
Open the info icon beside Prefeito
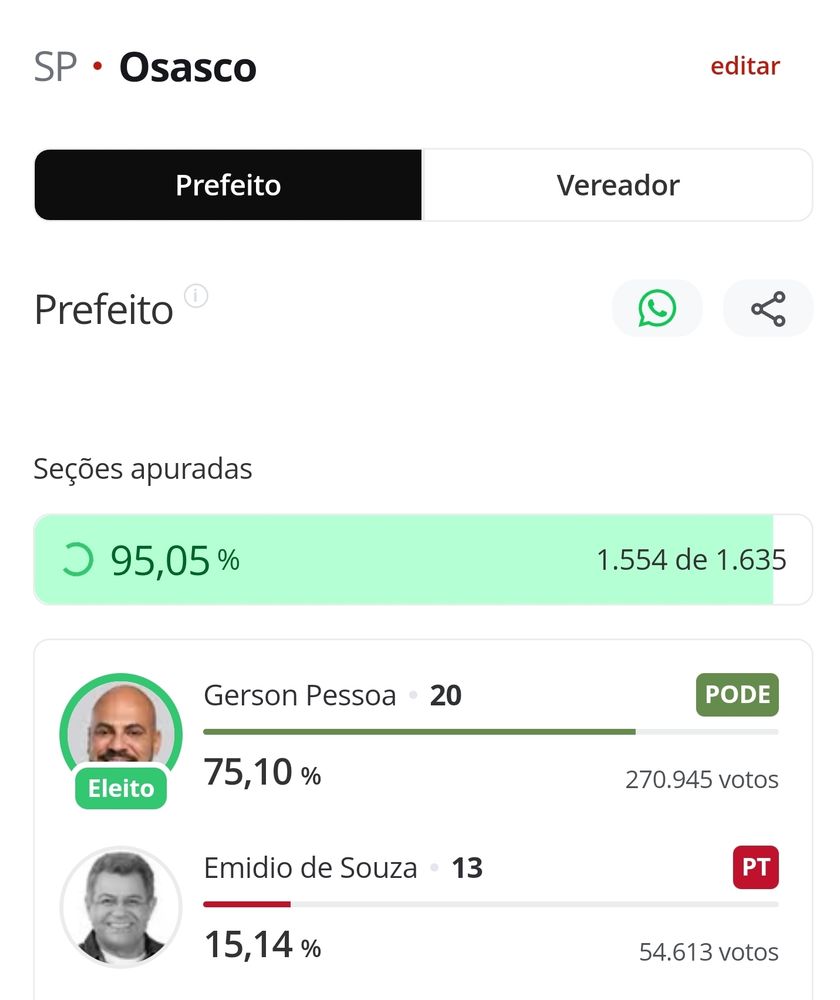(196, 296)
